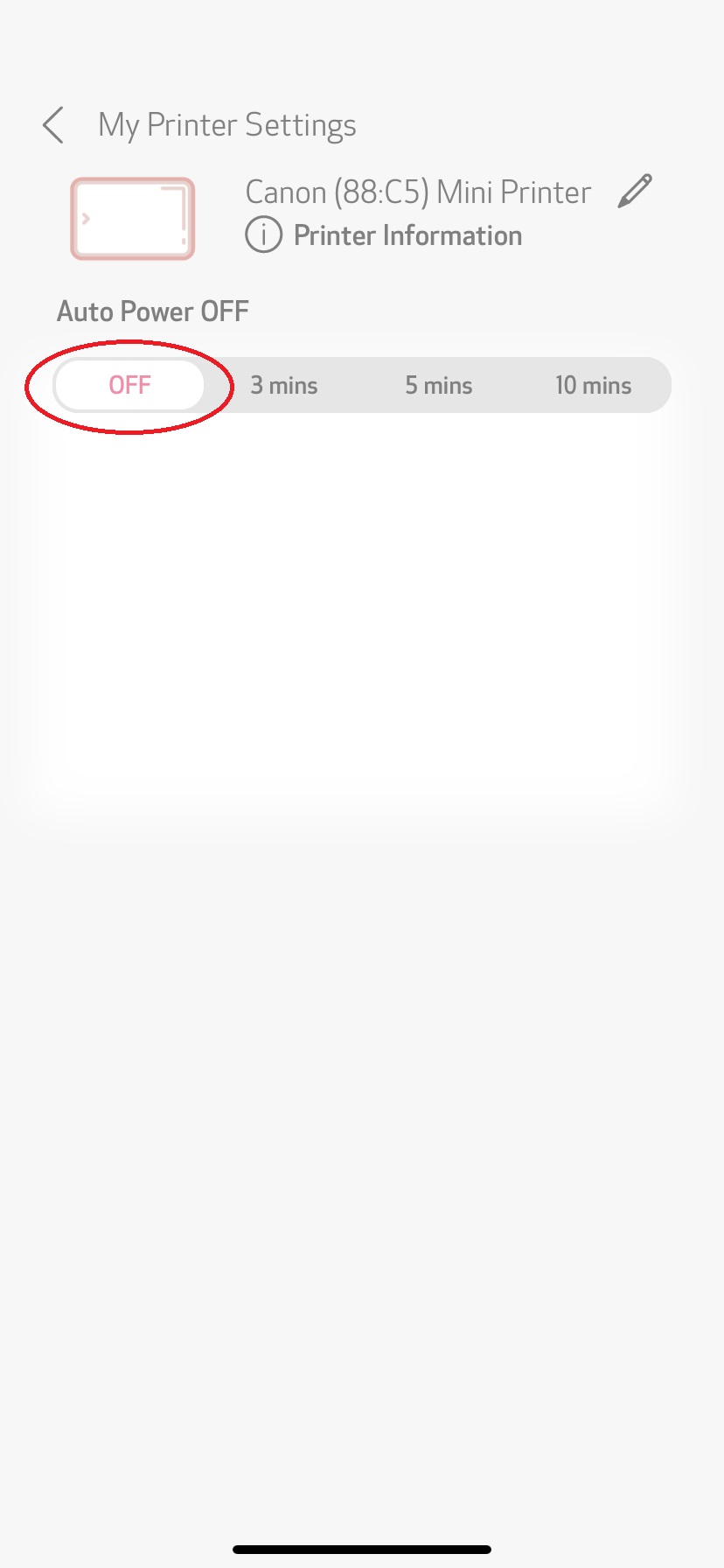The width and height of the screenshot is (724, 1568).
Task: Choose 5 mins auto power off
Action: [439, 385]
